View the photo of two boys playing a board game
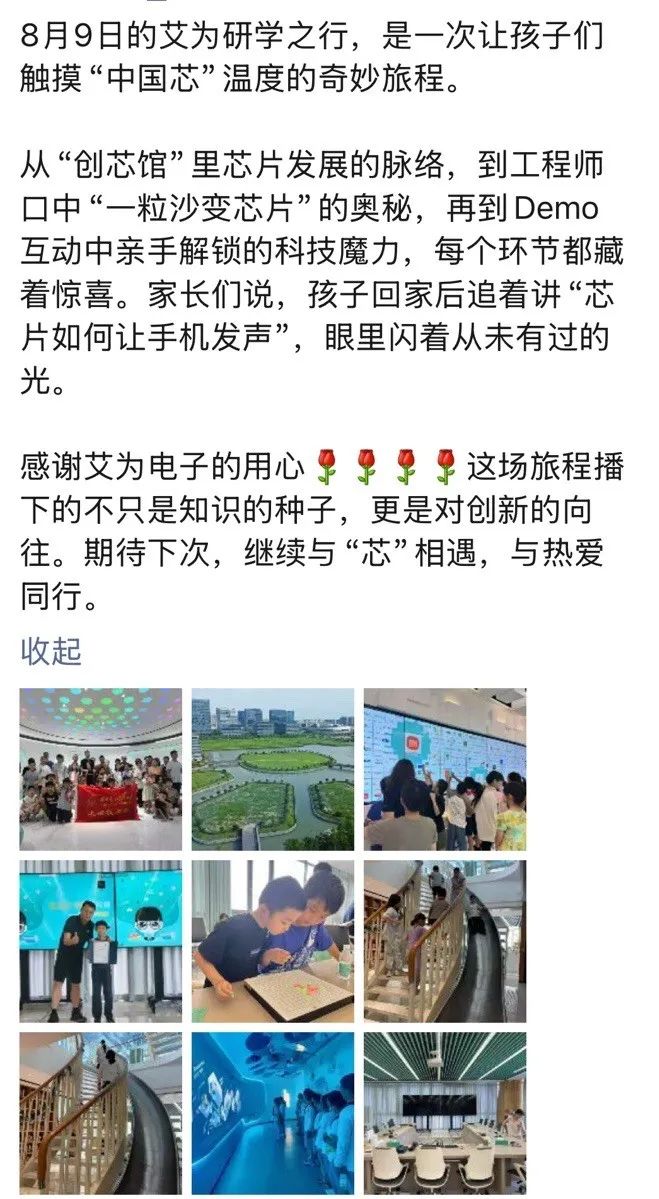 tap(272, 940)
